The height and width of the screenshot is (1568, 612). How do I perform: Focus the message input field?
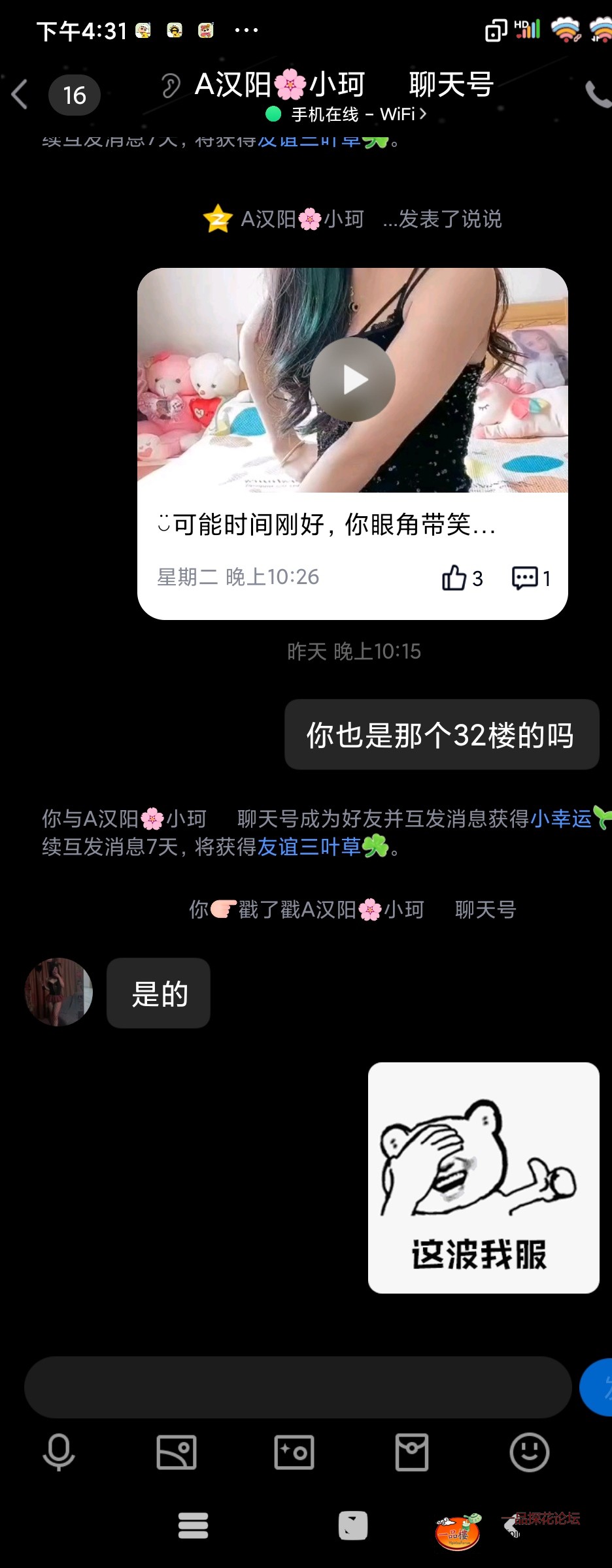click(297, 1387)
